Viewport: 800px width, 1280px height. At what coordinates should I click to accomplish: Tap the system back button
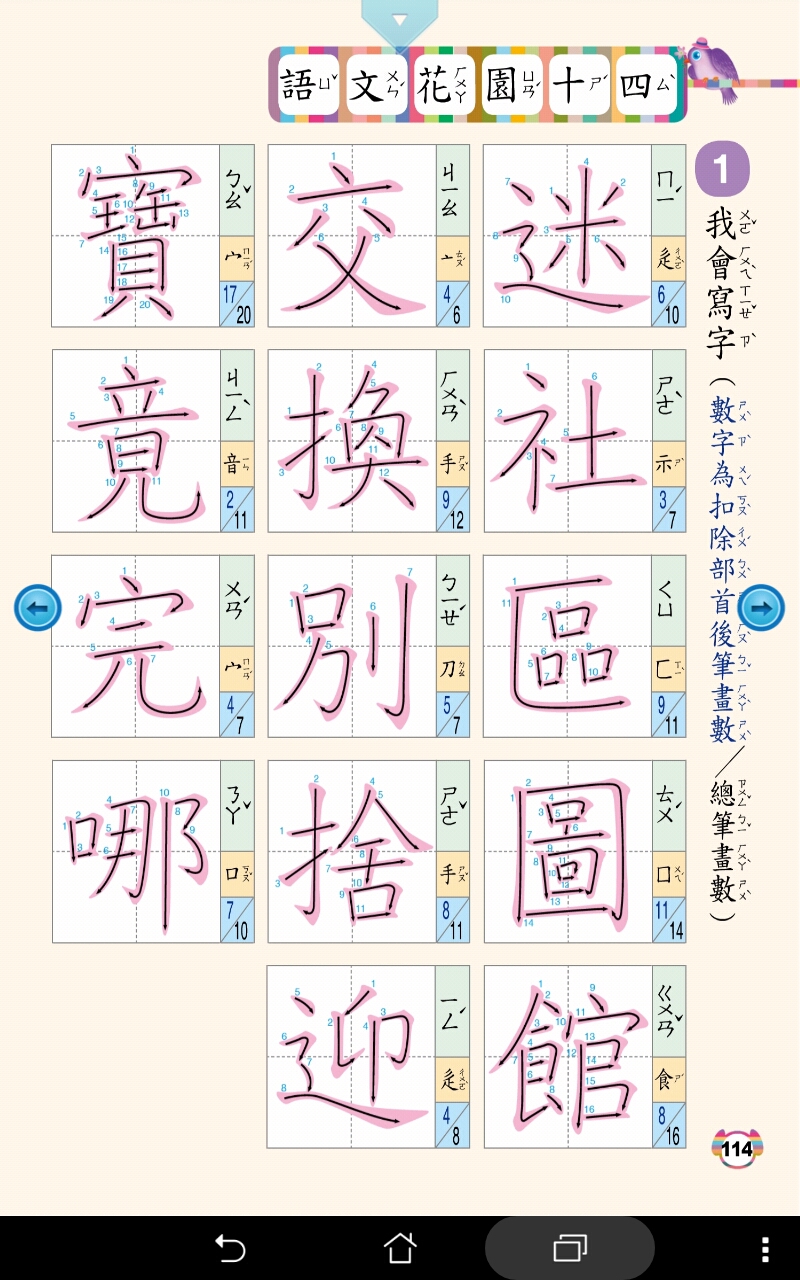[230, 1248]
